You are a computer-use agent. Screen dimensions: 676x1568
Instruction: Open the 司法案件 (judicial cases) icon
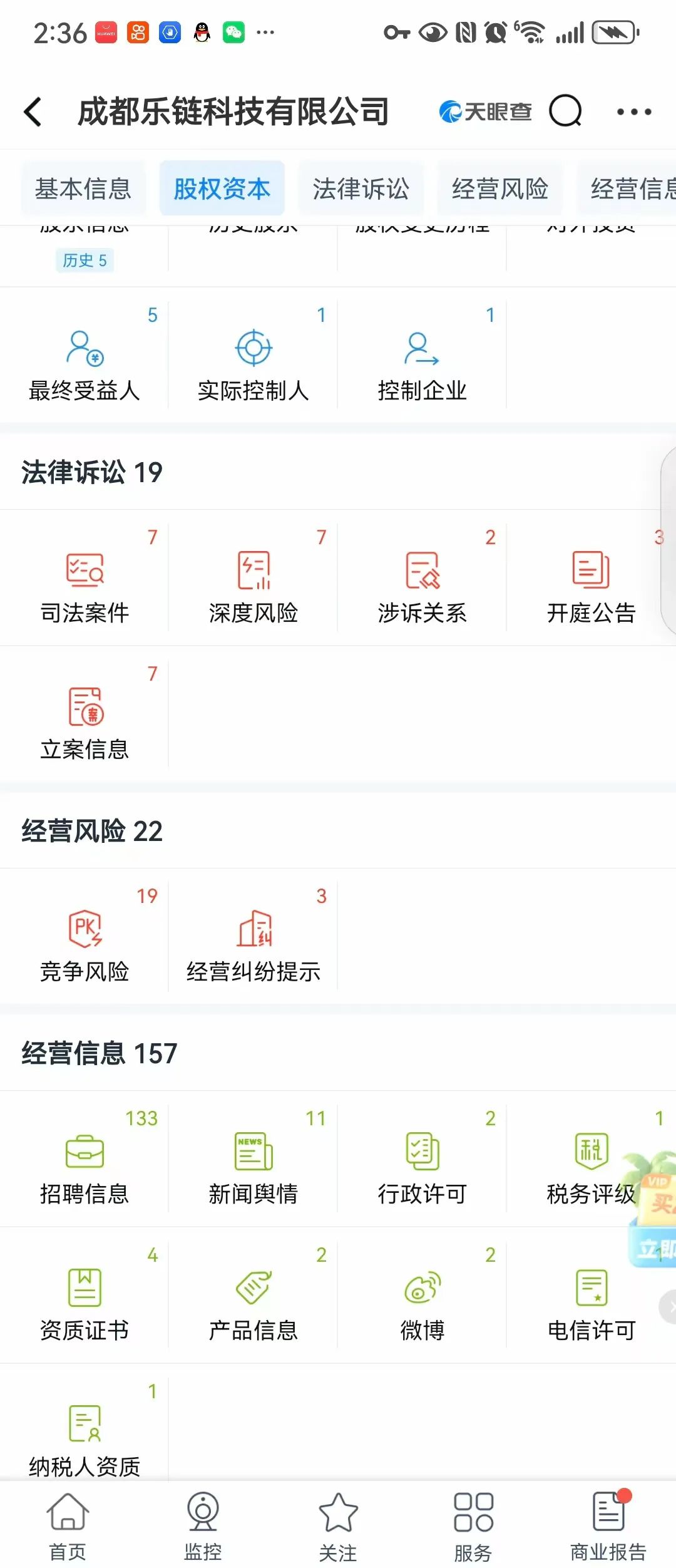point(85,582)
